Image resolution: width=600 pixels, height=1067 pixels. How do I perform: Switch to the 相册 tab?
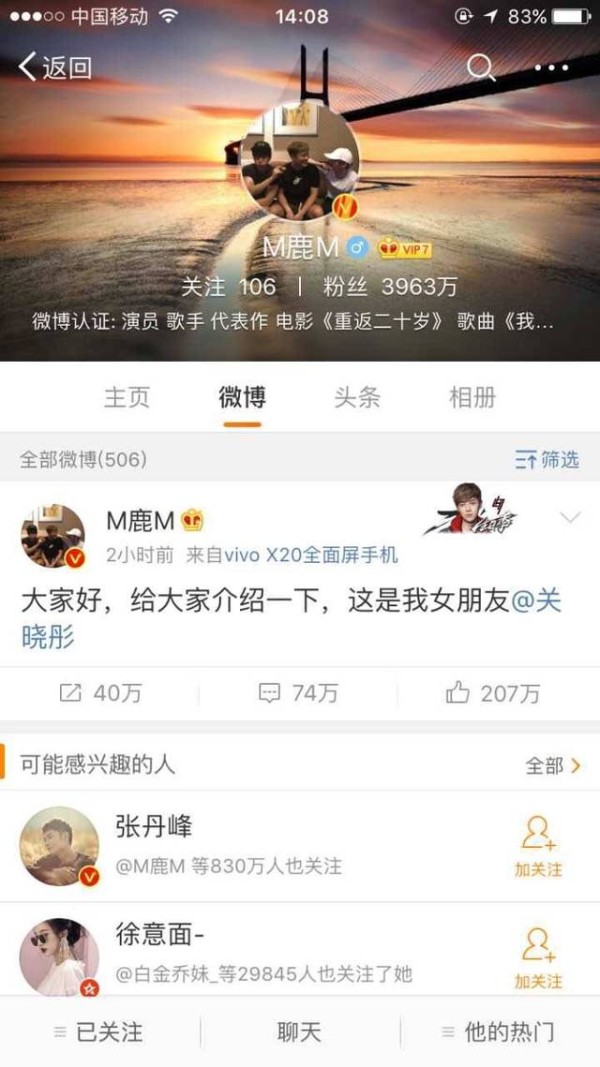[x=472, y=397]
